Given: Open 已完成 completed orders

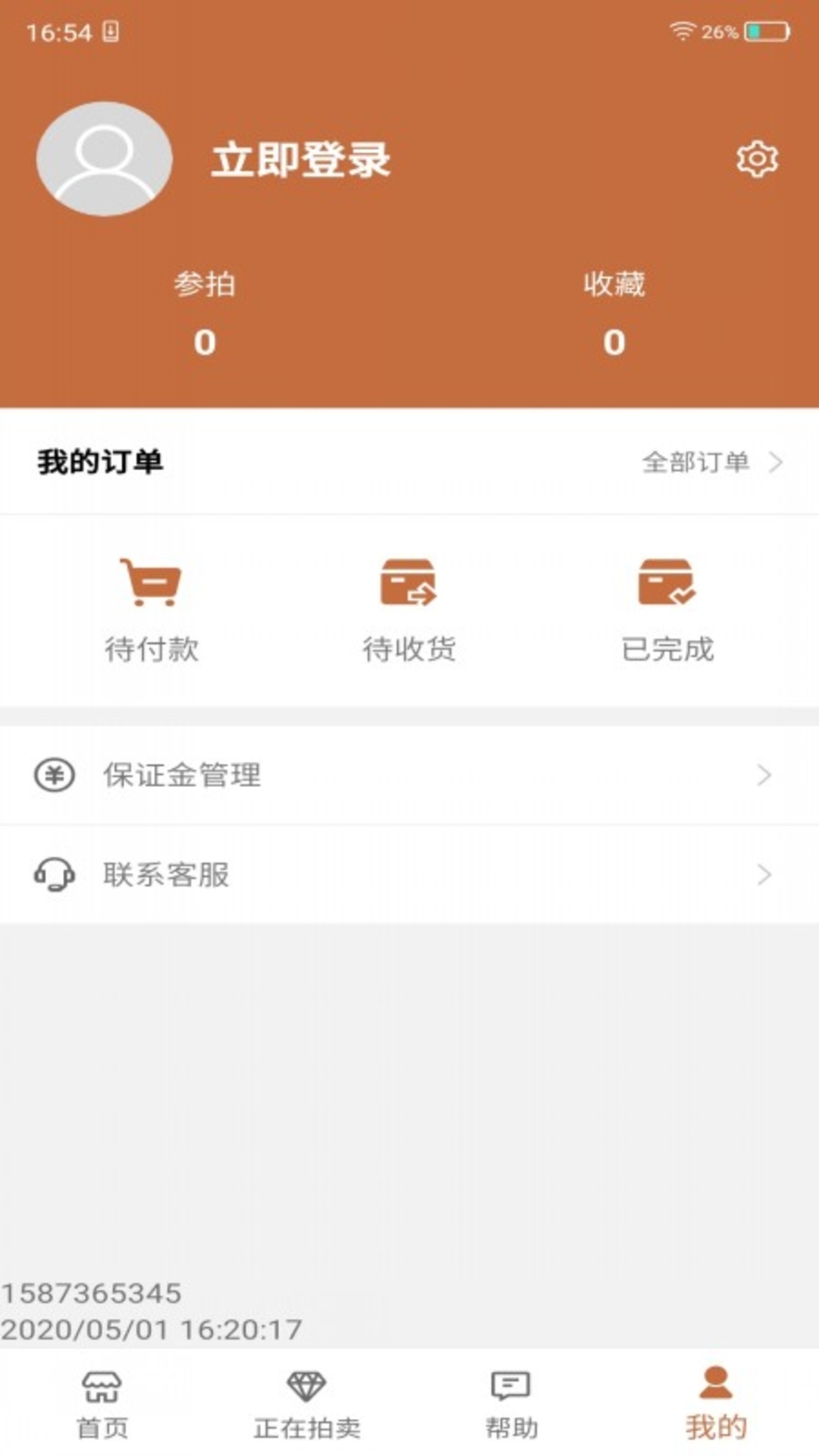Looking at the screenshot, I should [x=667, y=610].
